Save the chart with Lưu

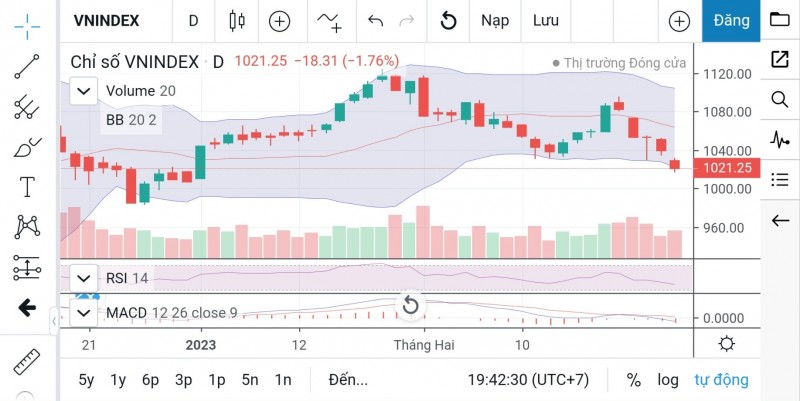click(546, 20)
